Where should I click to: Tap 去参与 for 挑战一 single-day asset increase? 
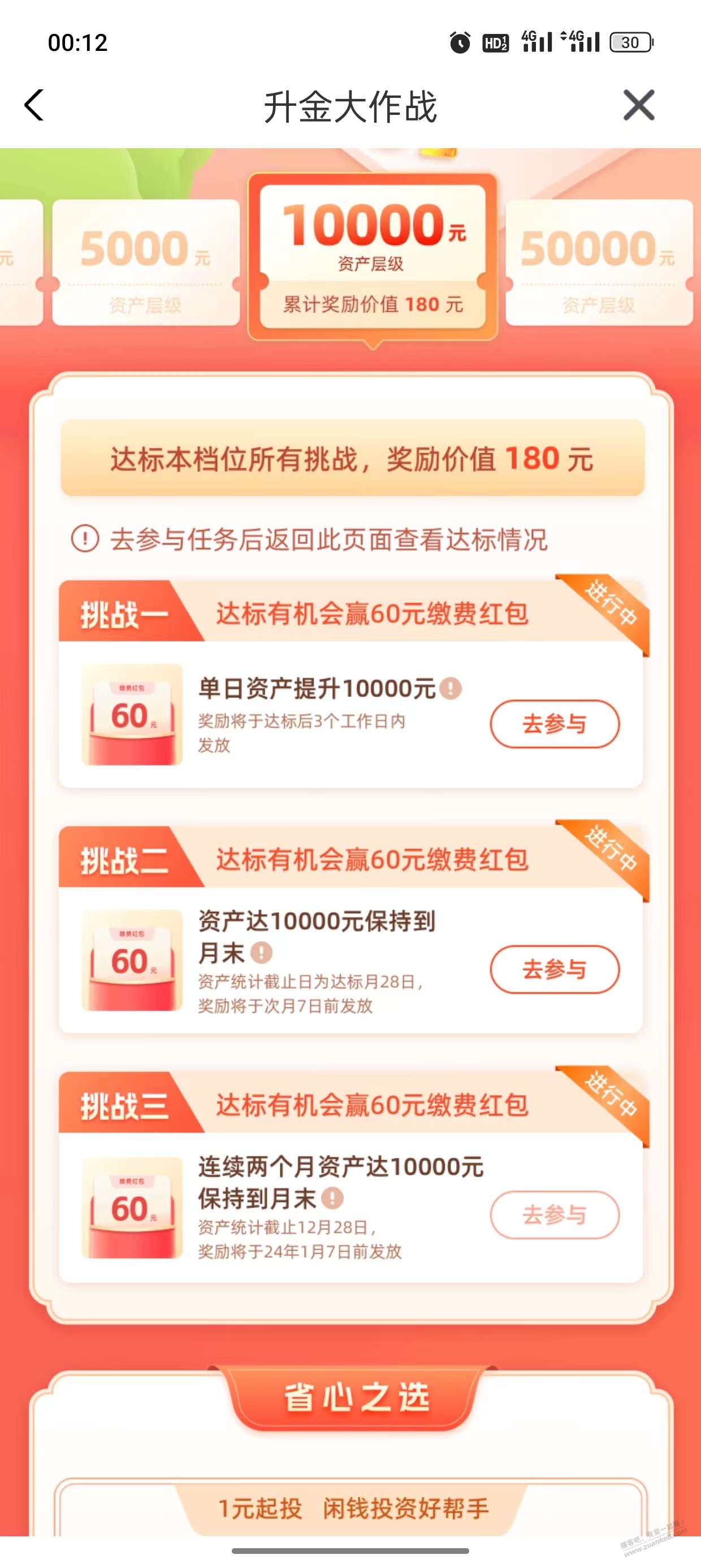[x=555, y=723]
